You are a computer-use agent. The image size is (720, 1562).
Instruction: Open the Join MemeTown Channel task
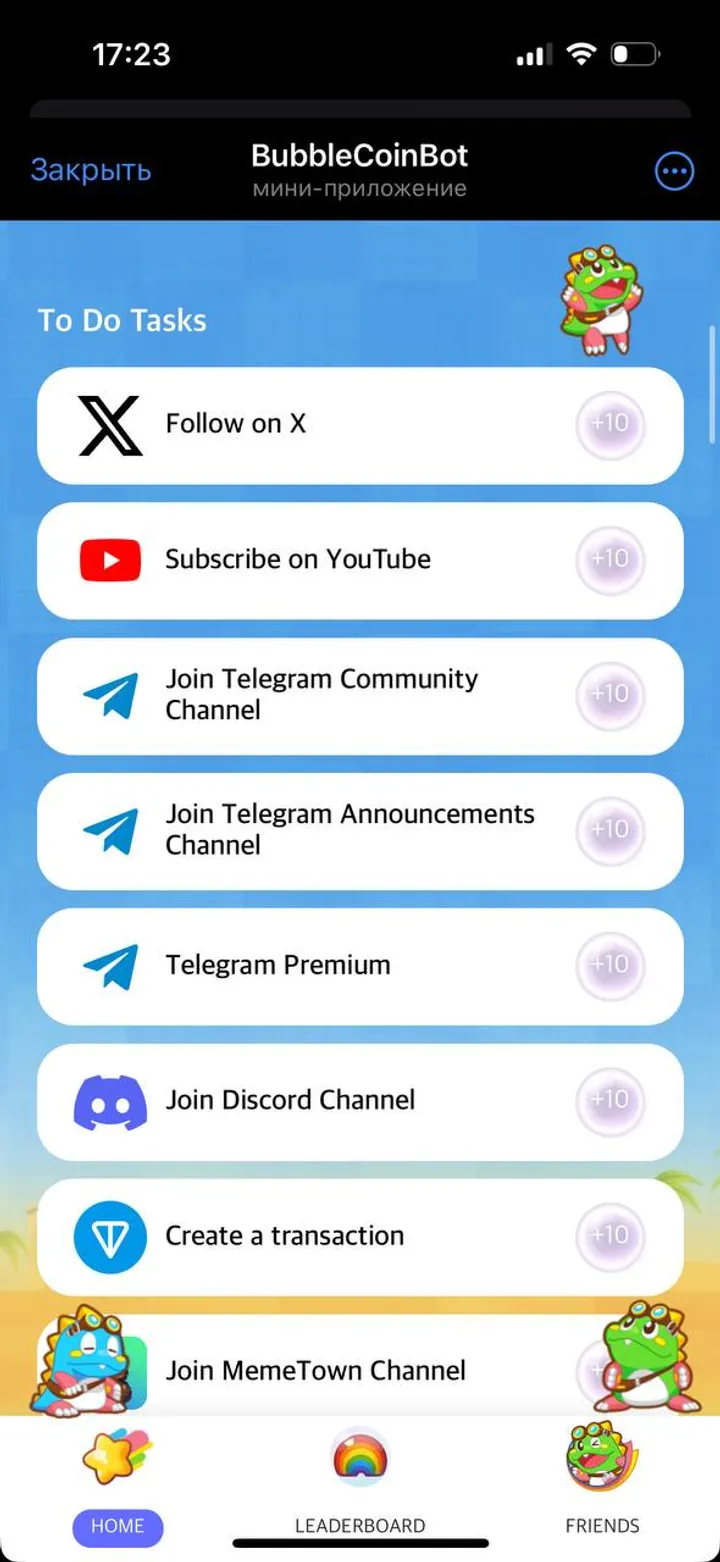pyautogui.click(x=360, y=1370)
